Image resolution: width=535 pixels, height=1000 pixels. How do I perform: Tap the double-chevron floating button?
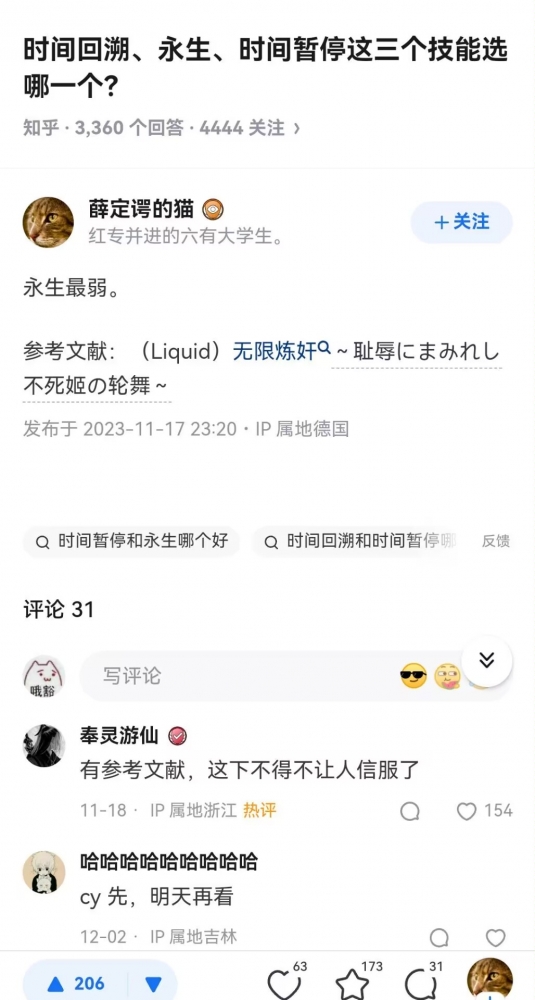coord(487,661)
